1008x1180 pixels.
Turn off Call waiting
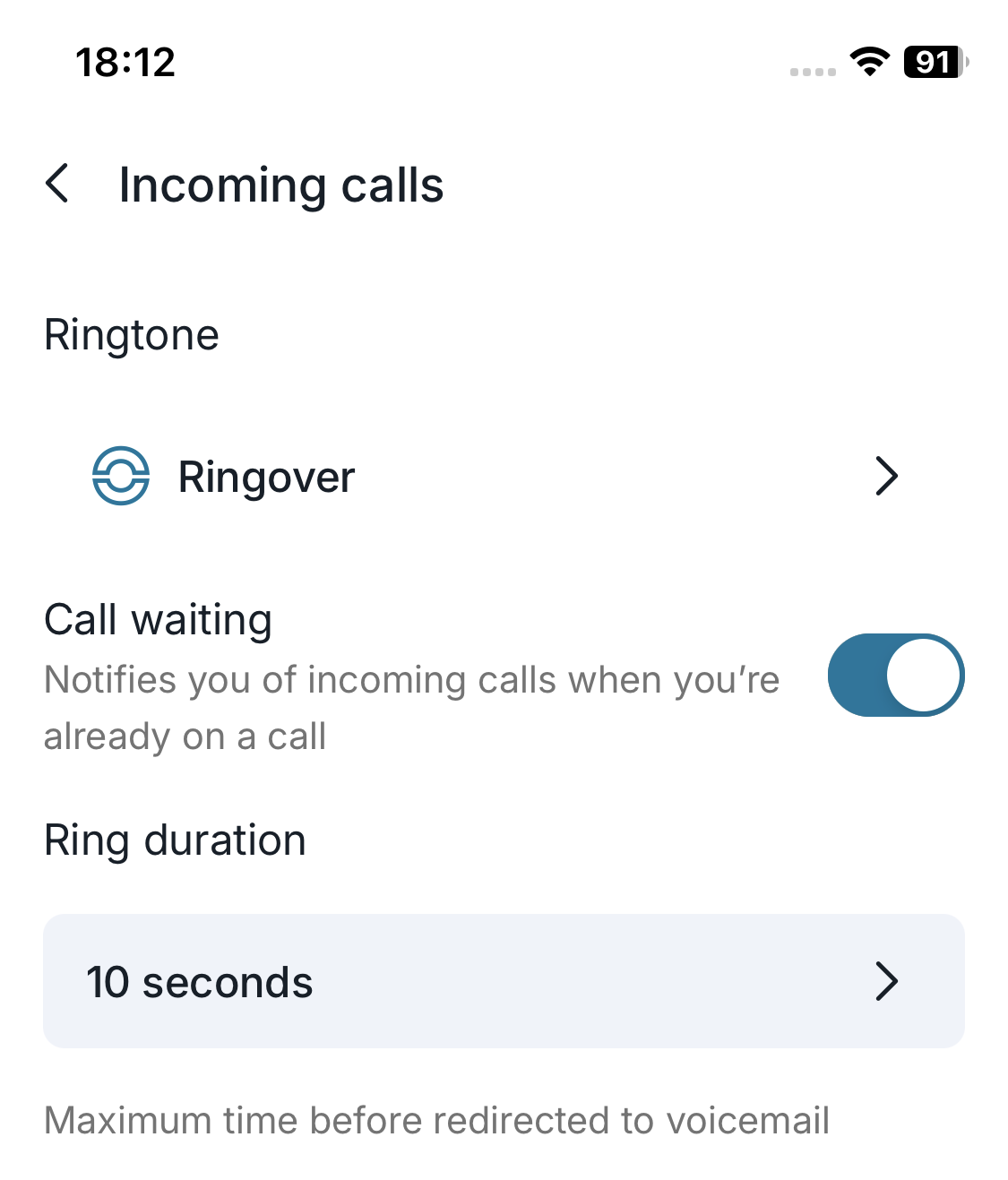pyautogui.click(x=895, y=676)
